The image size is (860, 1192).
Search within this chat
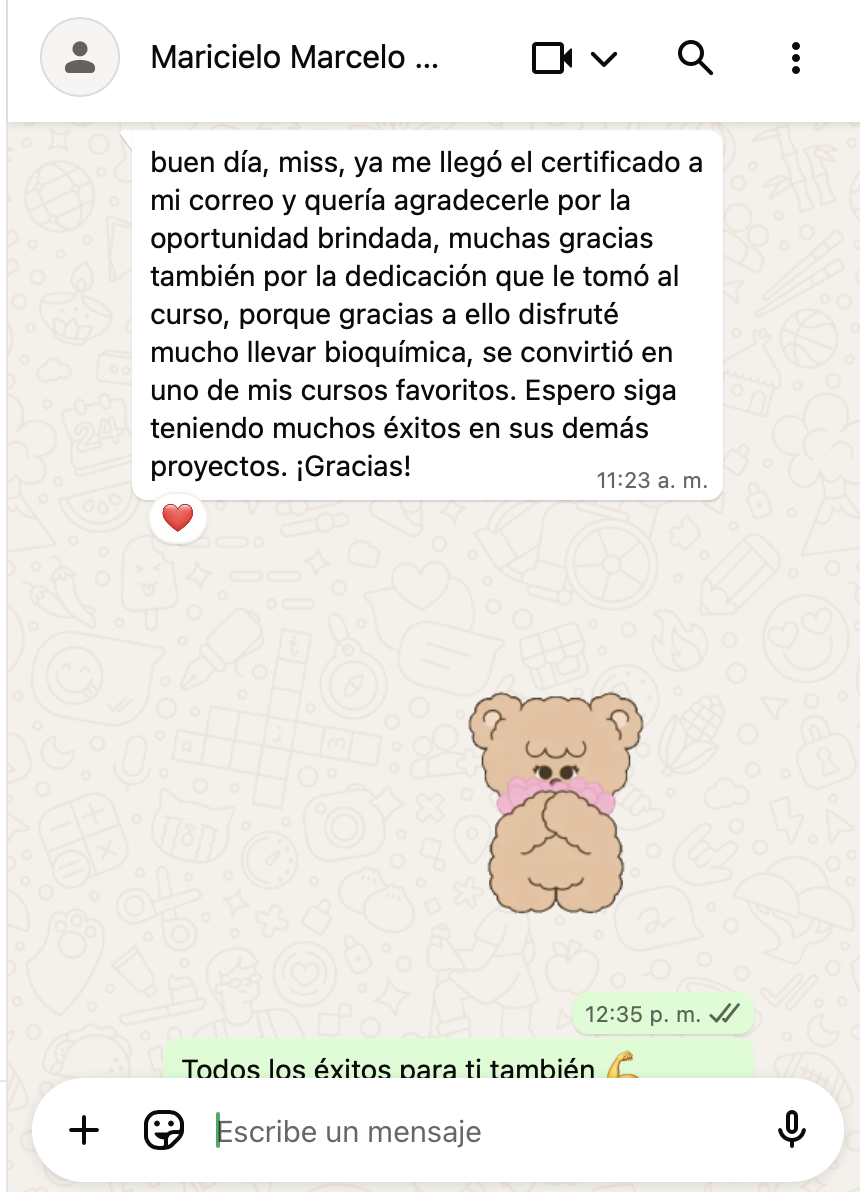[x=695, y=58]
